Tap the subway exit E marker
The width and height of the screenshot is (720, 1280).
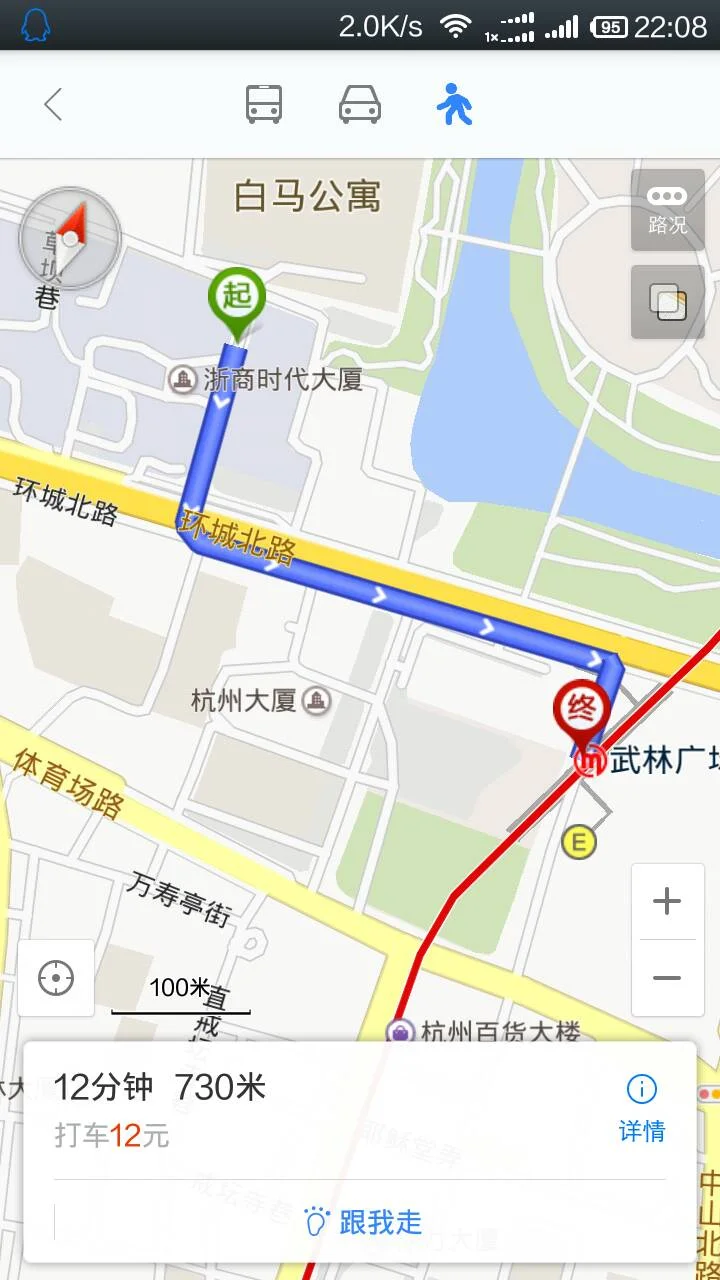click(578, 843)
